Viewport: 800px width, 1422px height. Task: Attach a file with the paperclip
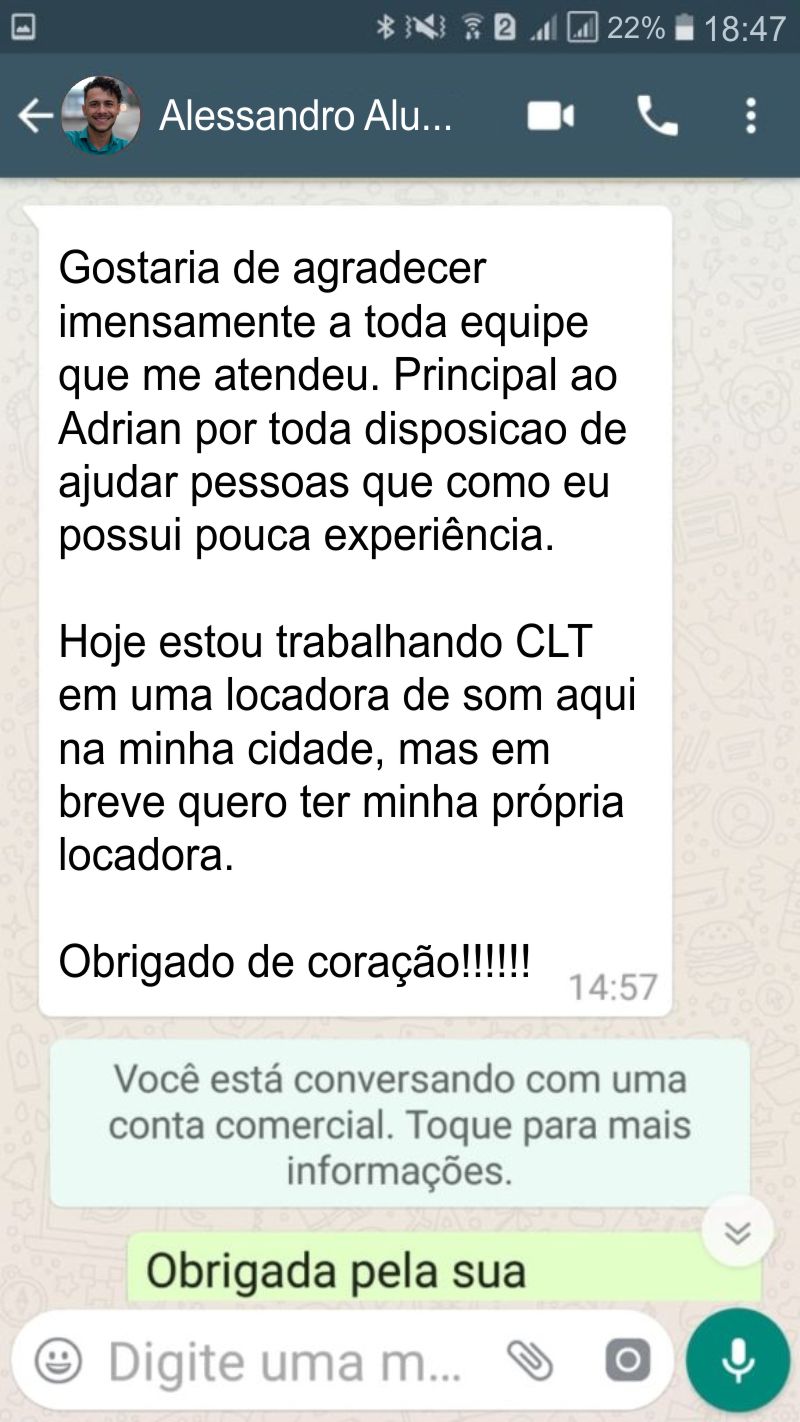point(530,1359)
